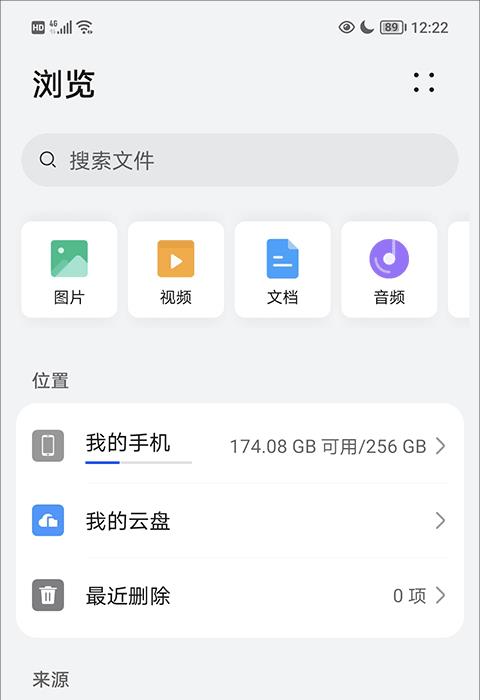Open the 音频 category
The image size is (480, 700).
(x=389, y=270)
